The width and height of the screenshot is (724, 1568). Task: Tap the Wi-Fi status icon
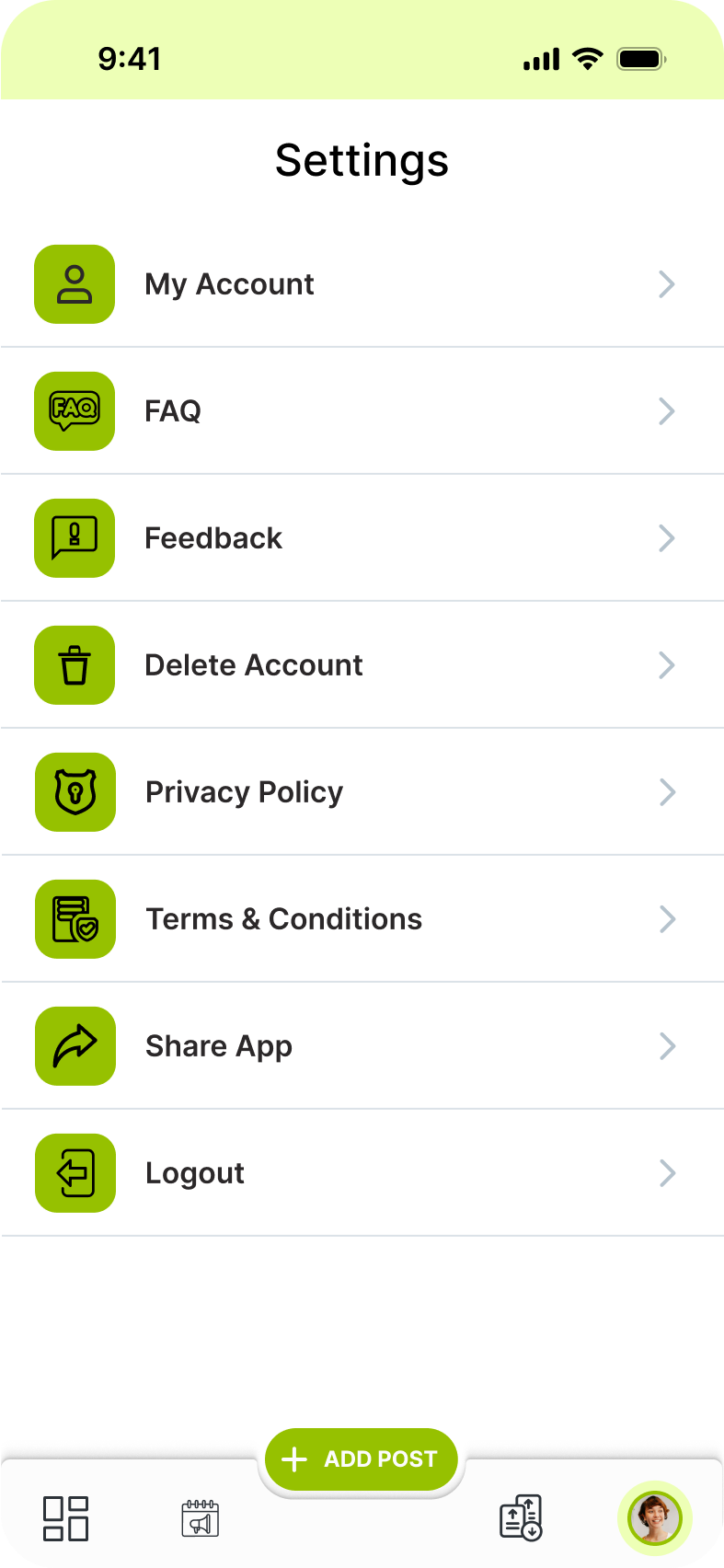587,58
